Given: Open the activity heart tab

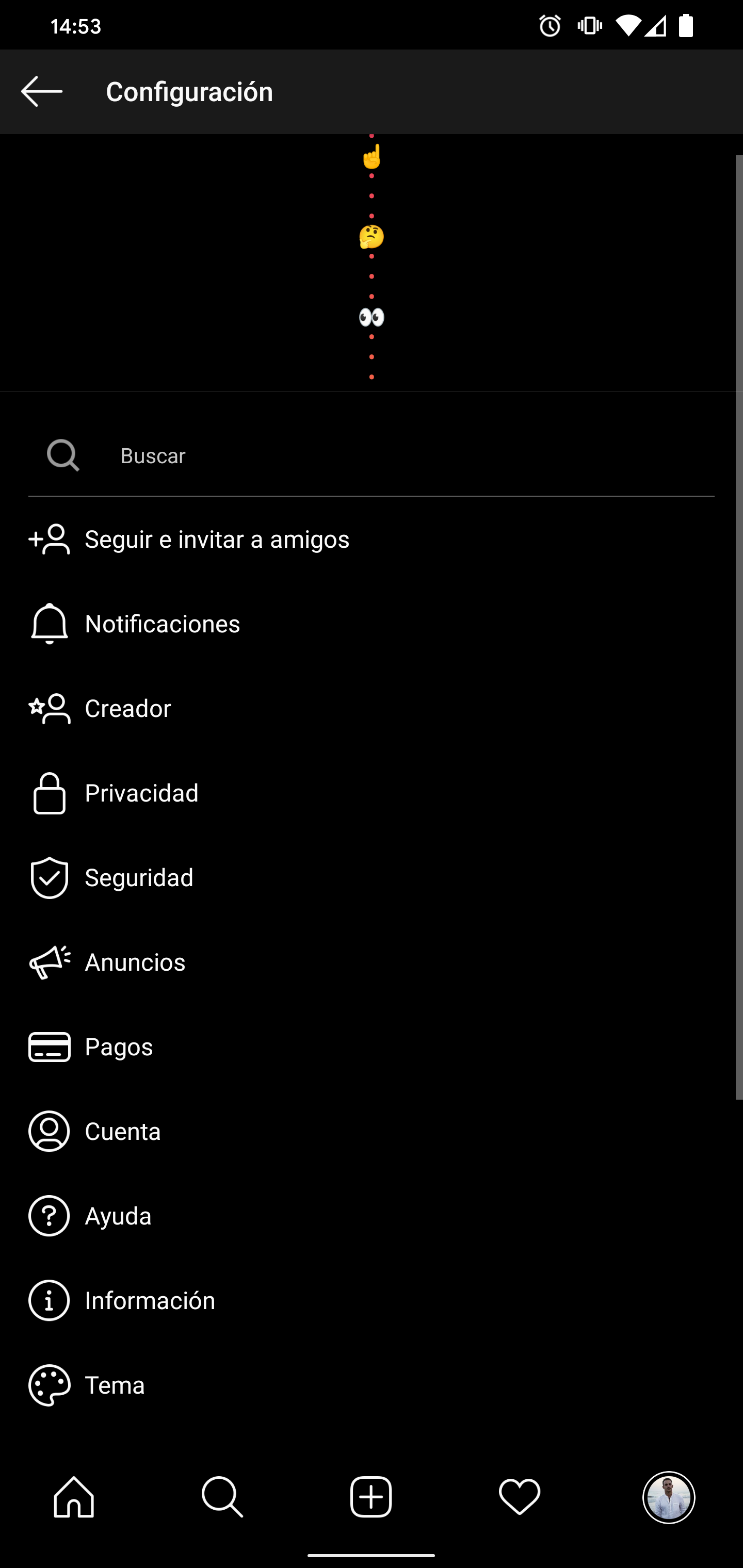Looking at the screenshot, I should tap(520, 1497).
